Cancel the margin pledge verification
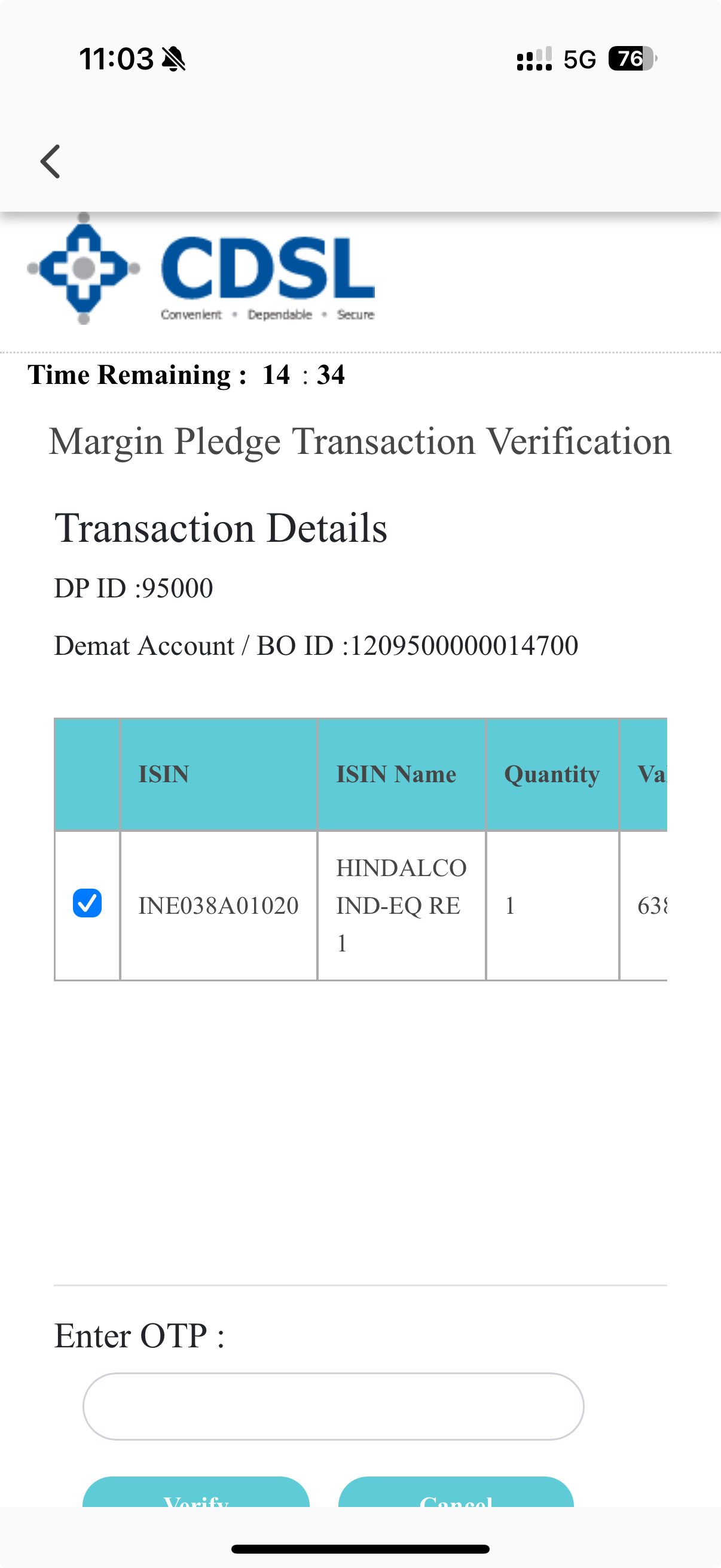Screen dimensions: 721x1568 point(456,1492)
